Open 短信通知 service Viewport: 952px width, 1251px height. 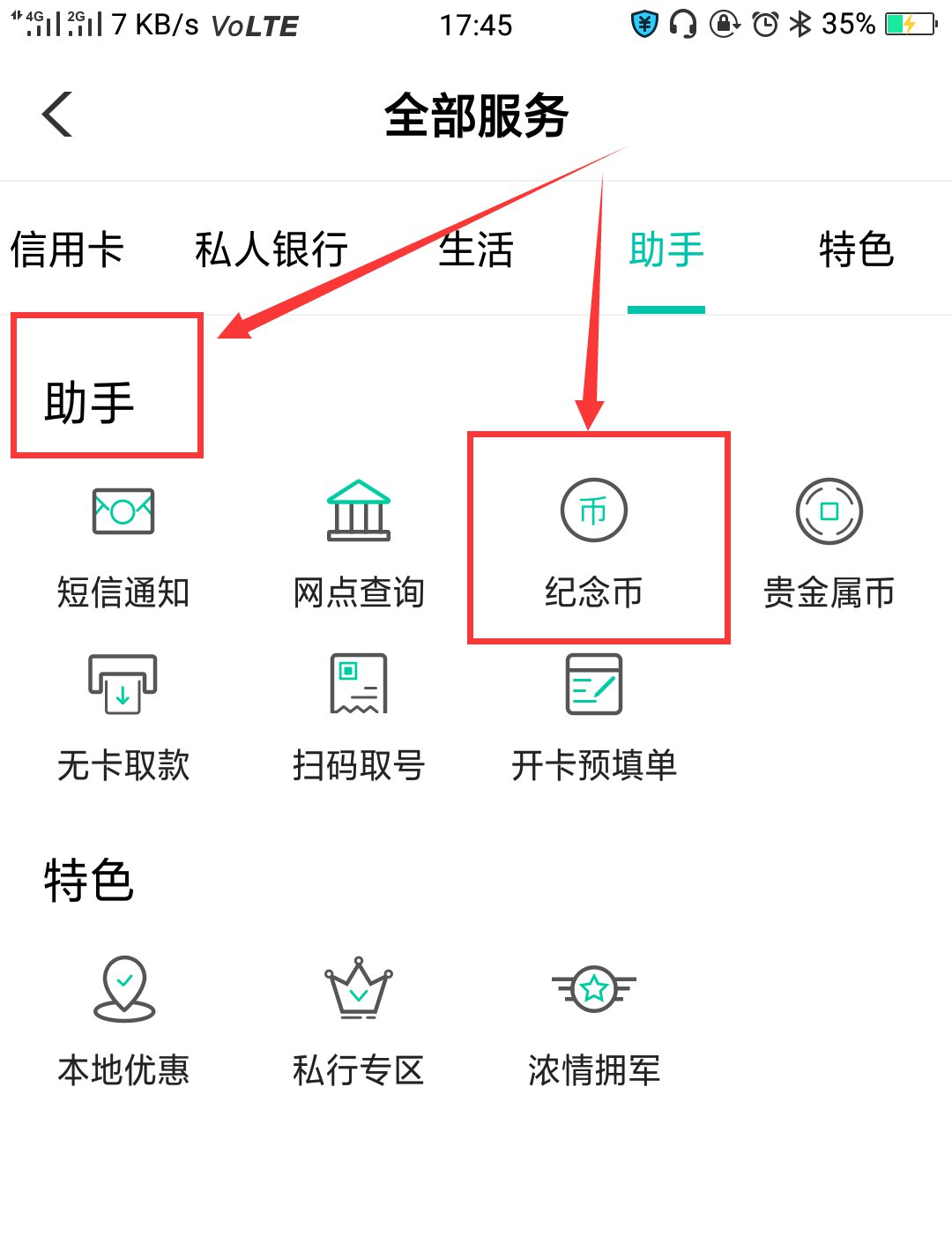123,542
